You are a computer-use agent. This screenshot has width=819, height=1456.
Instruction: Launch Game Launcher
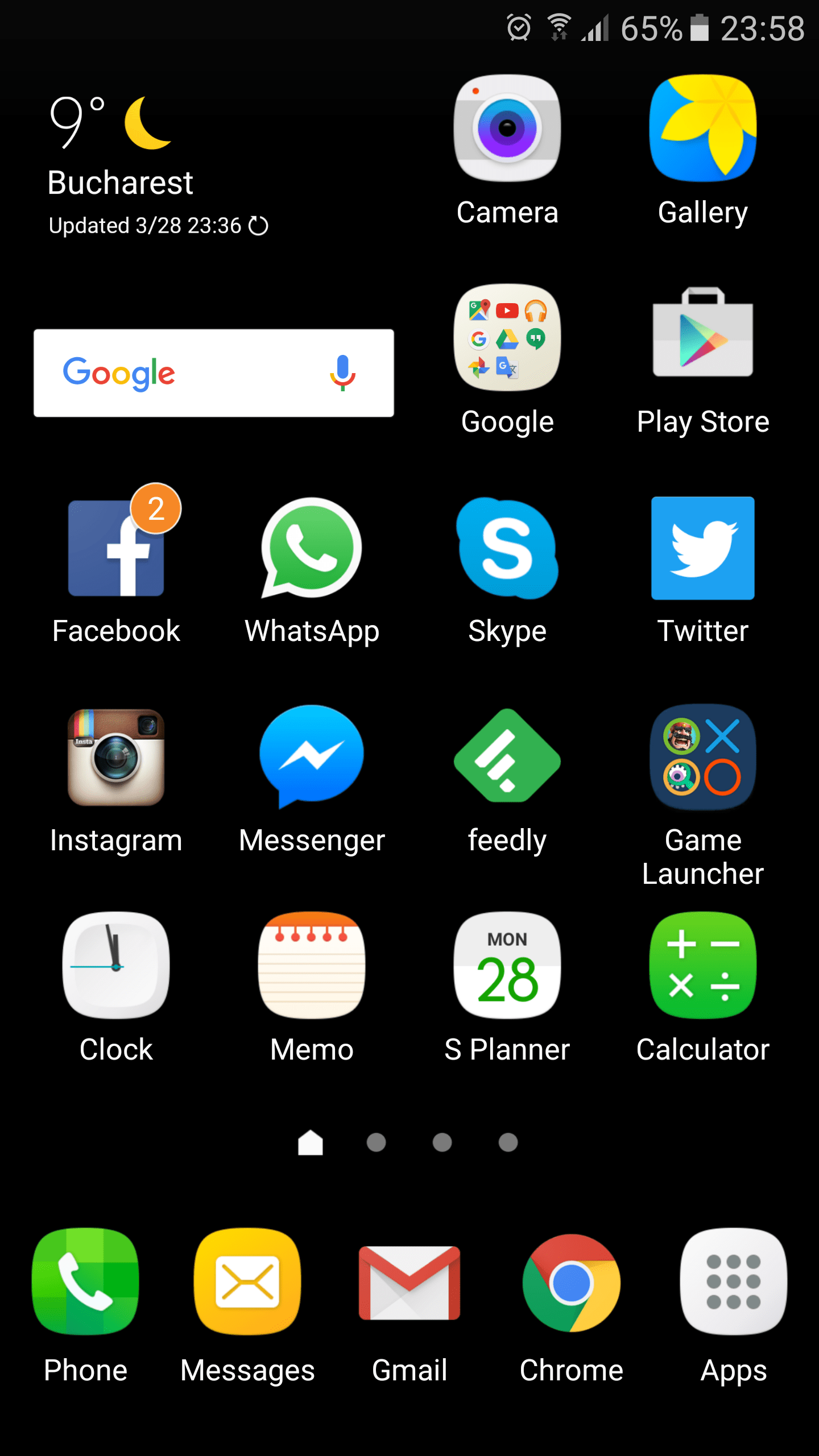point(703,758)
